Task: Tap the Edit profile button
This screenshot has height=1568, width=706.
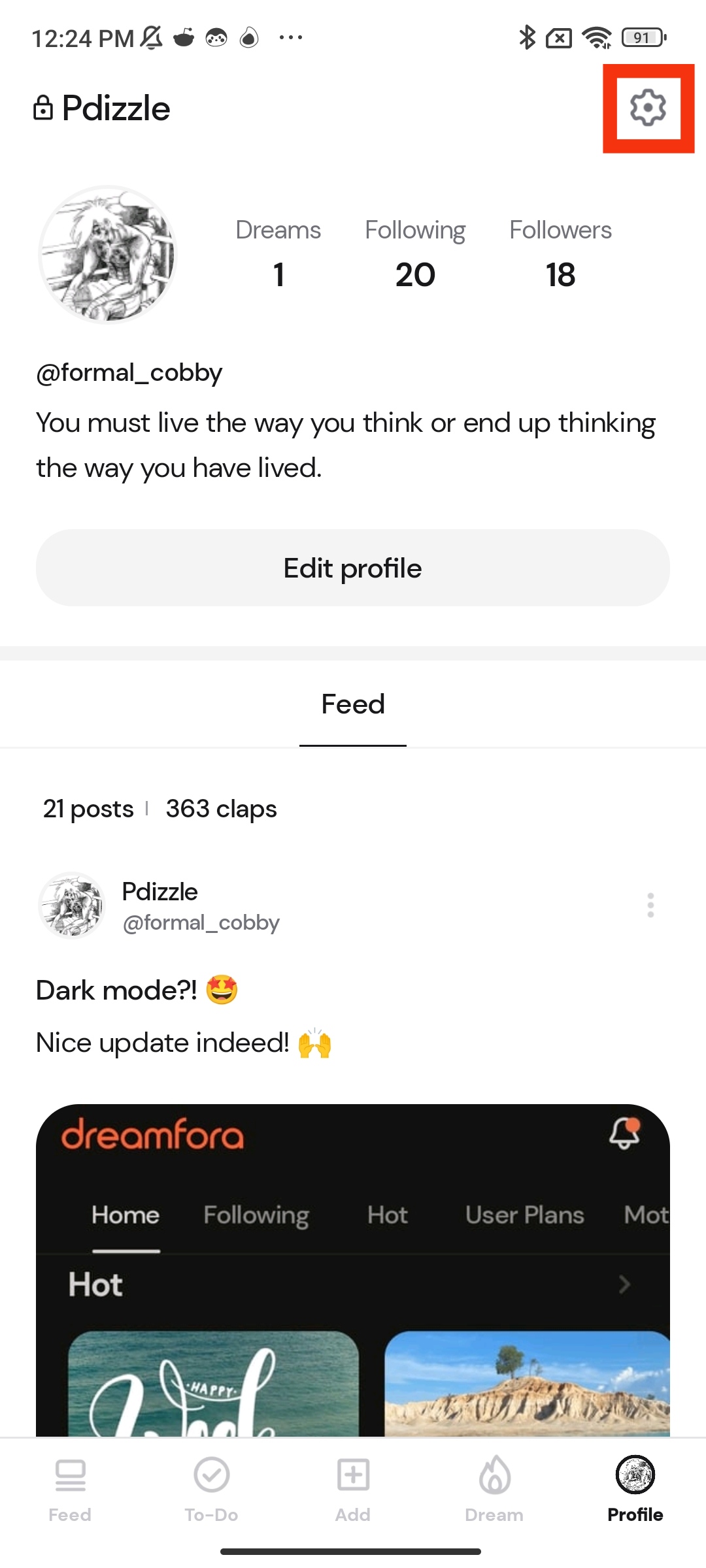Action: [x=353, y=568]
